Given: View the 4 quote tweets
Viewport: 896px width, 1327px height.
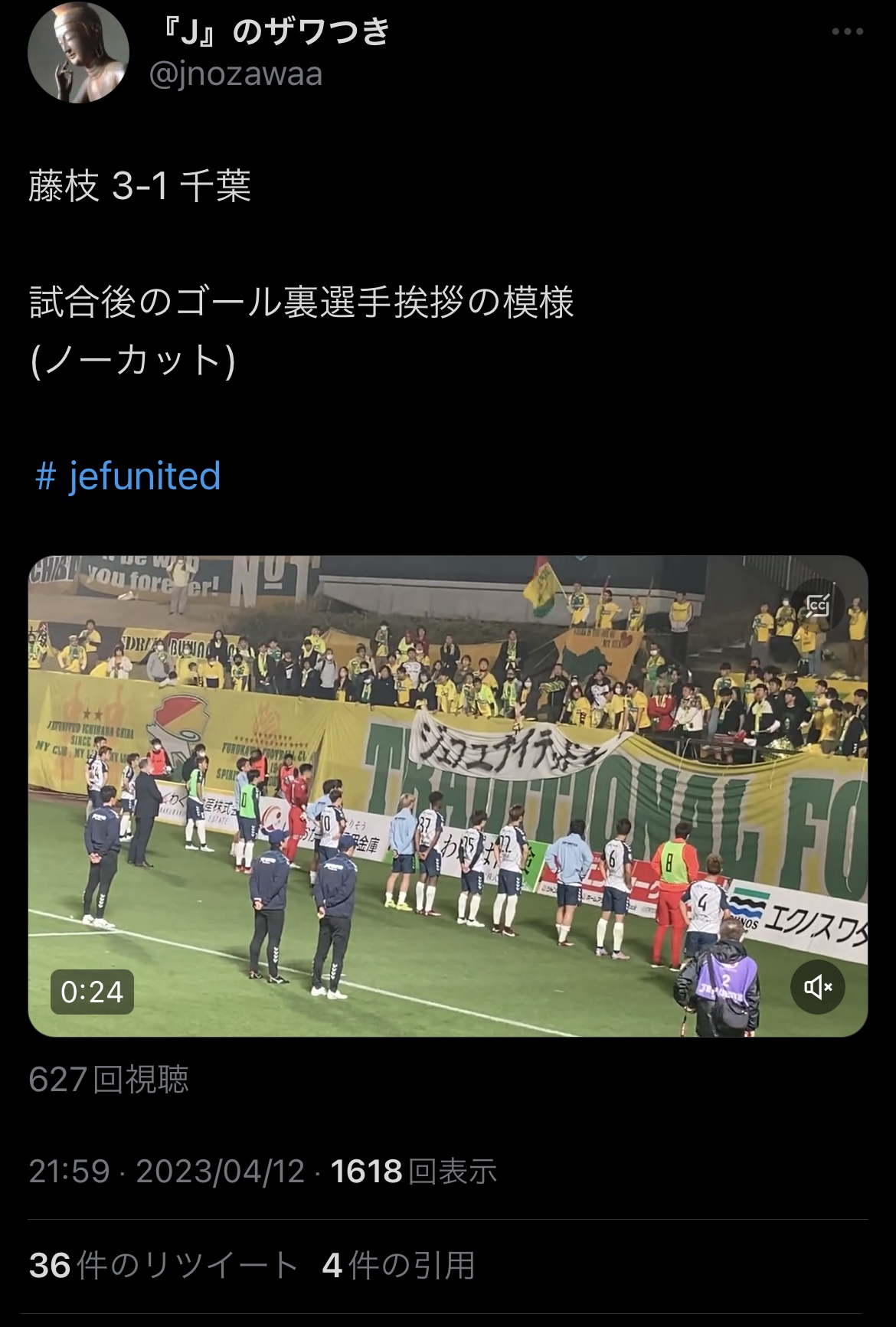Looking at the screenshot, I should point(398,1265).
